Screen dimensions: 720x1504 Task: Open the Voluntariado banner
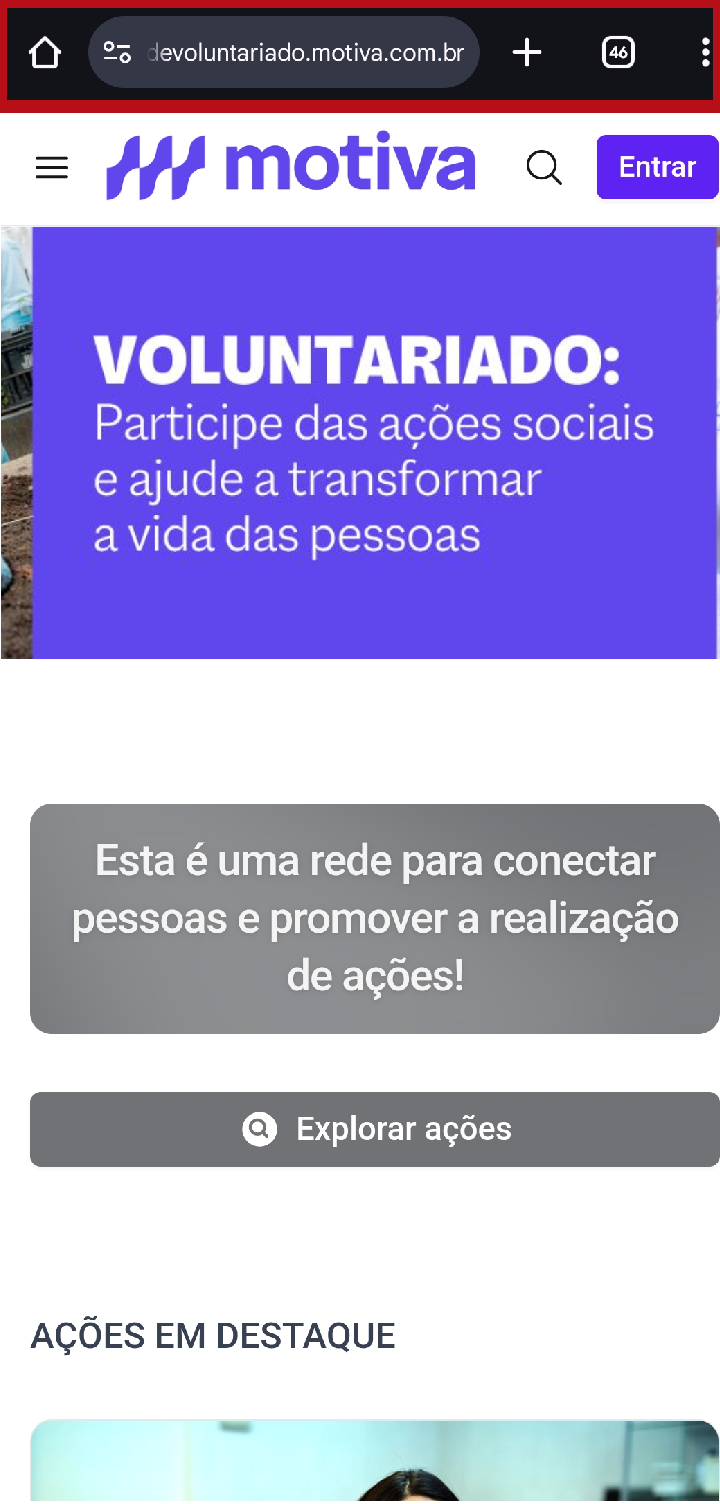point(374,442)
